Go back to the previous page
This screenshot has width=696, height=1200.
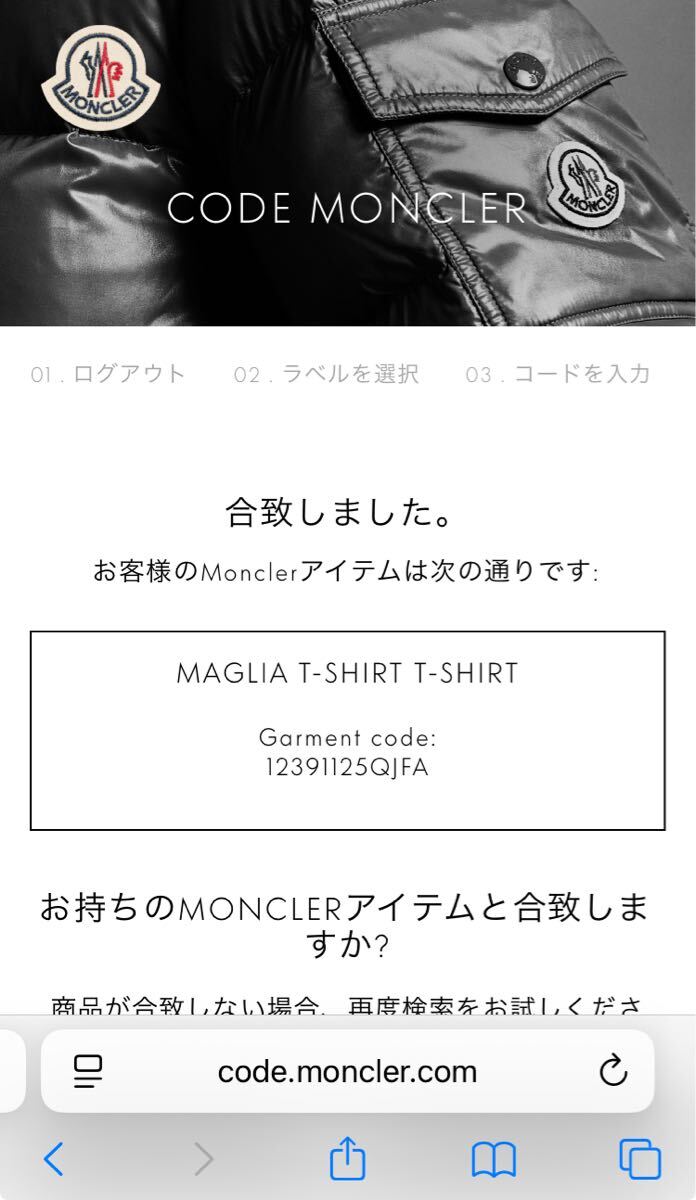click(54, 1159)
